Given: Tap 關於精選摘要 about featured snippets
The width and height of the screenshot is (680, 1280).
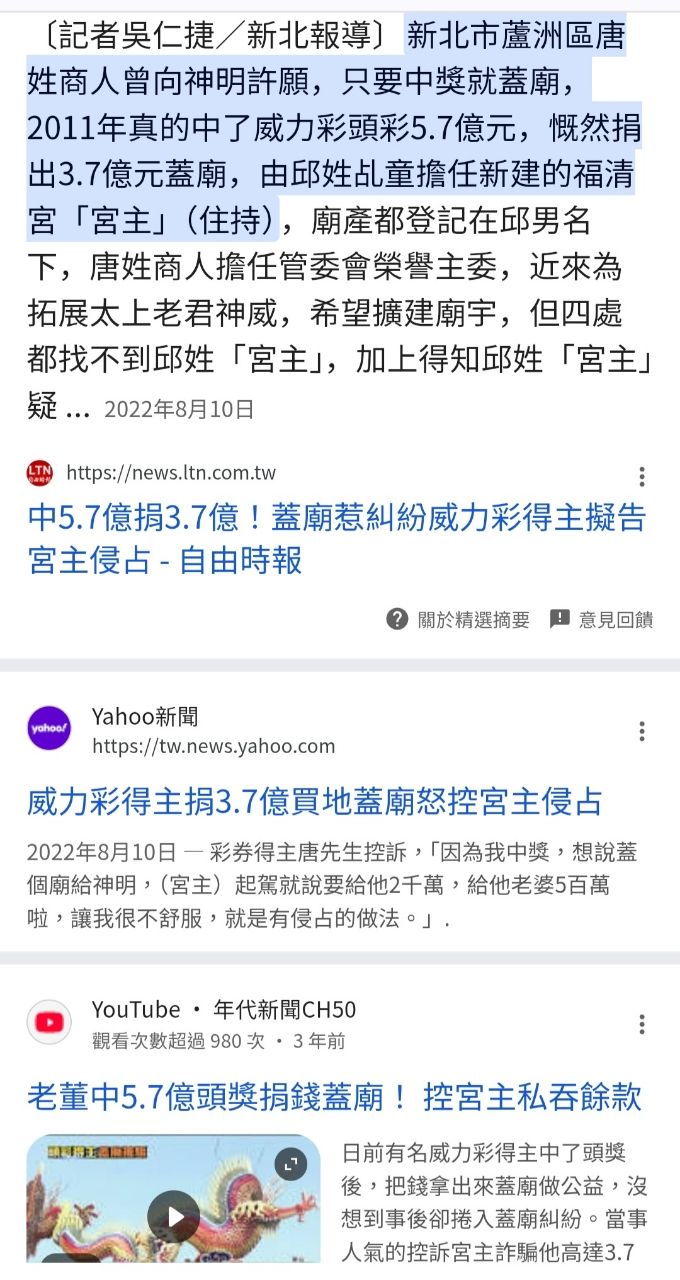Looking at the screenshot, I should click(459, 619).
